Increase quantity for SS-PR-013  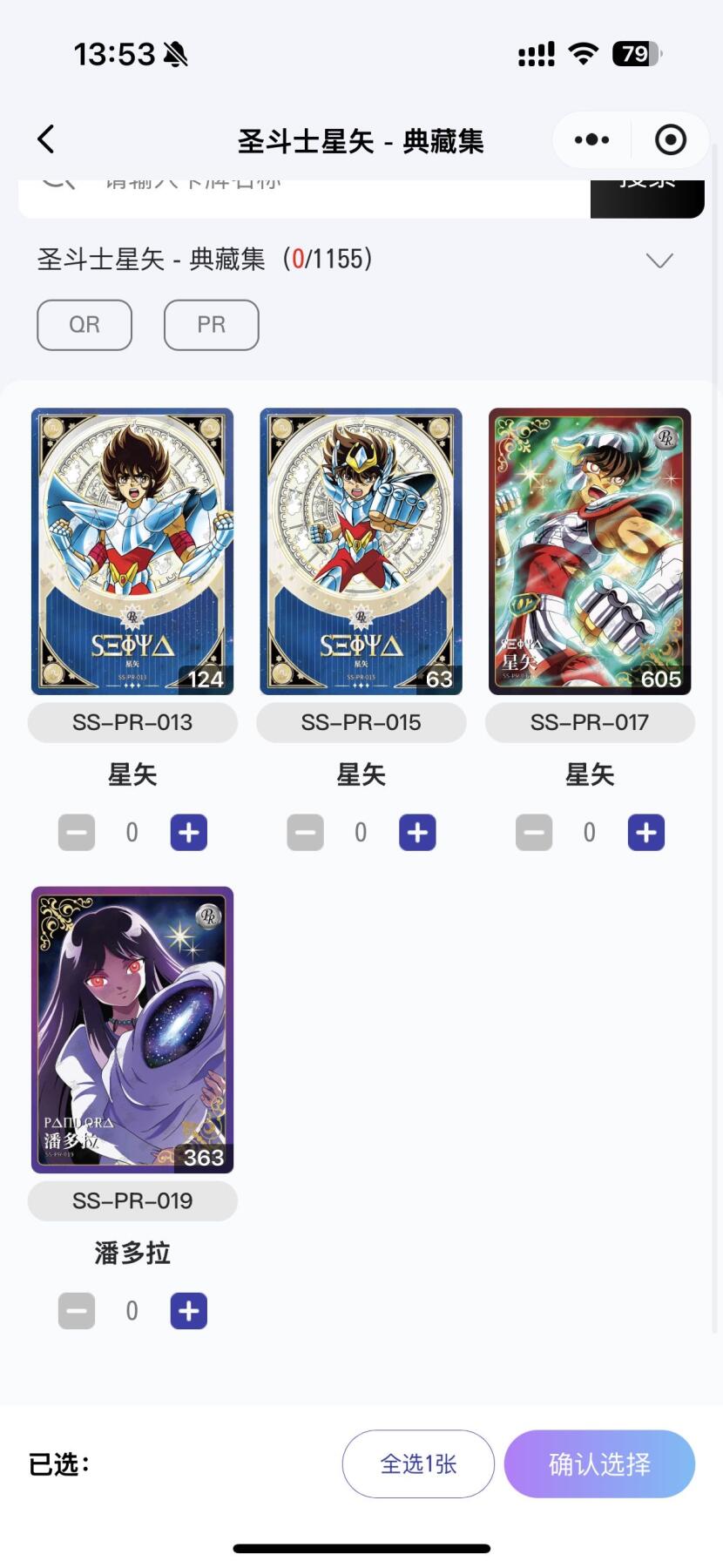[188, 833]
